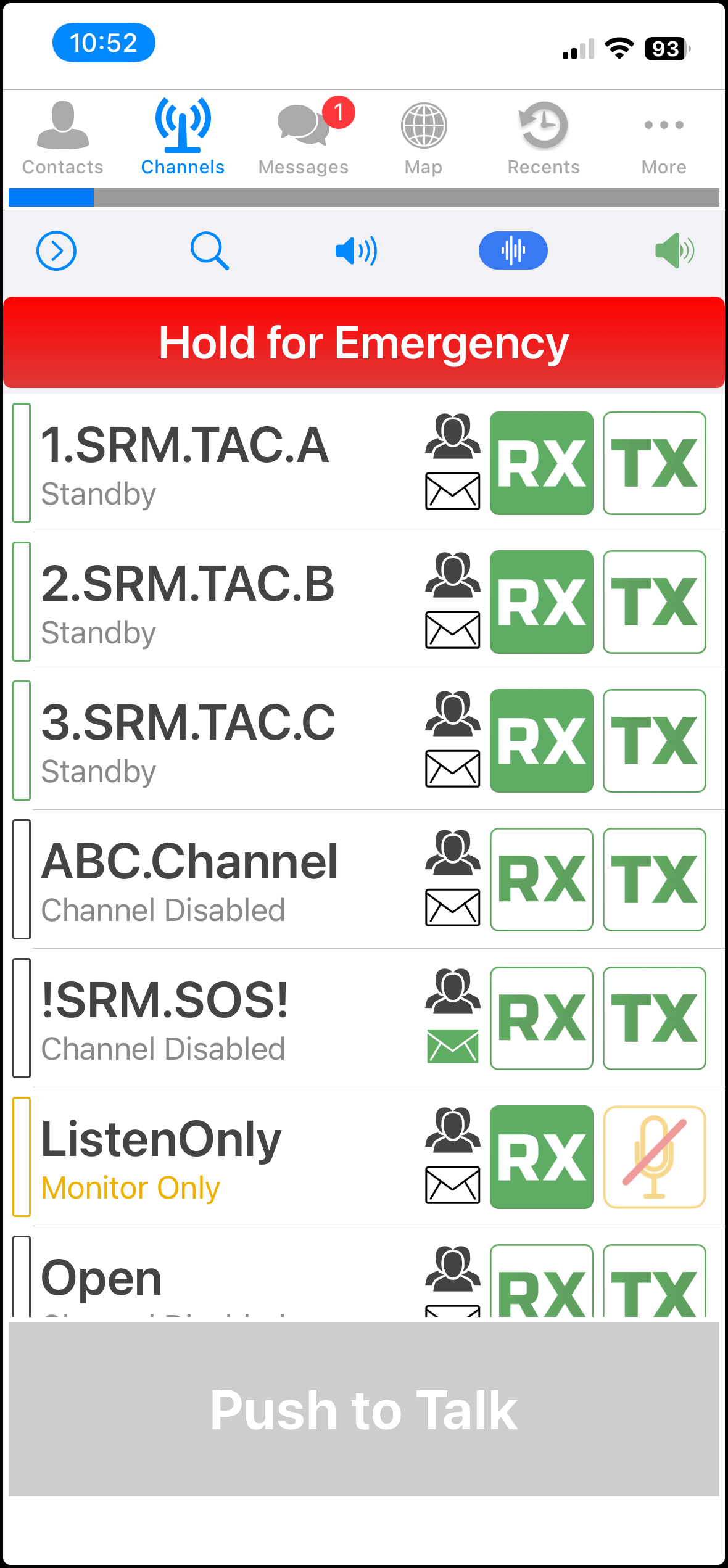Enable RX on ABC.Channel
Image resolution: width=728 pixels, height=1568 pixels.
541,880
